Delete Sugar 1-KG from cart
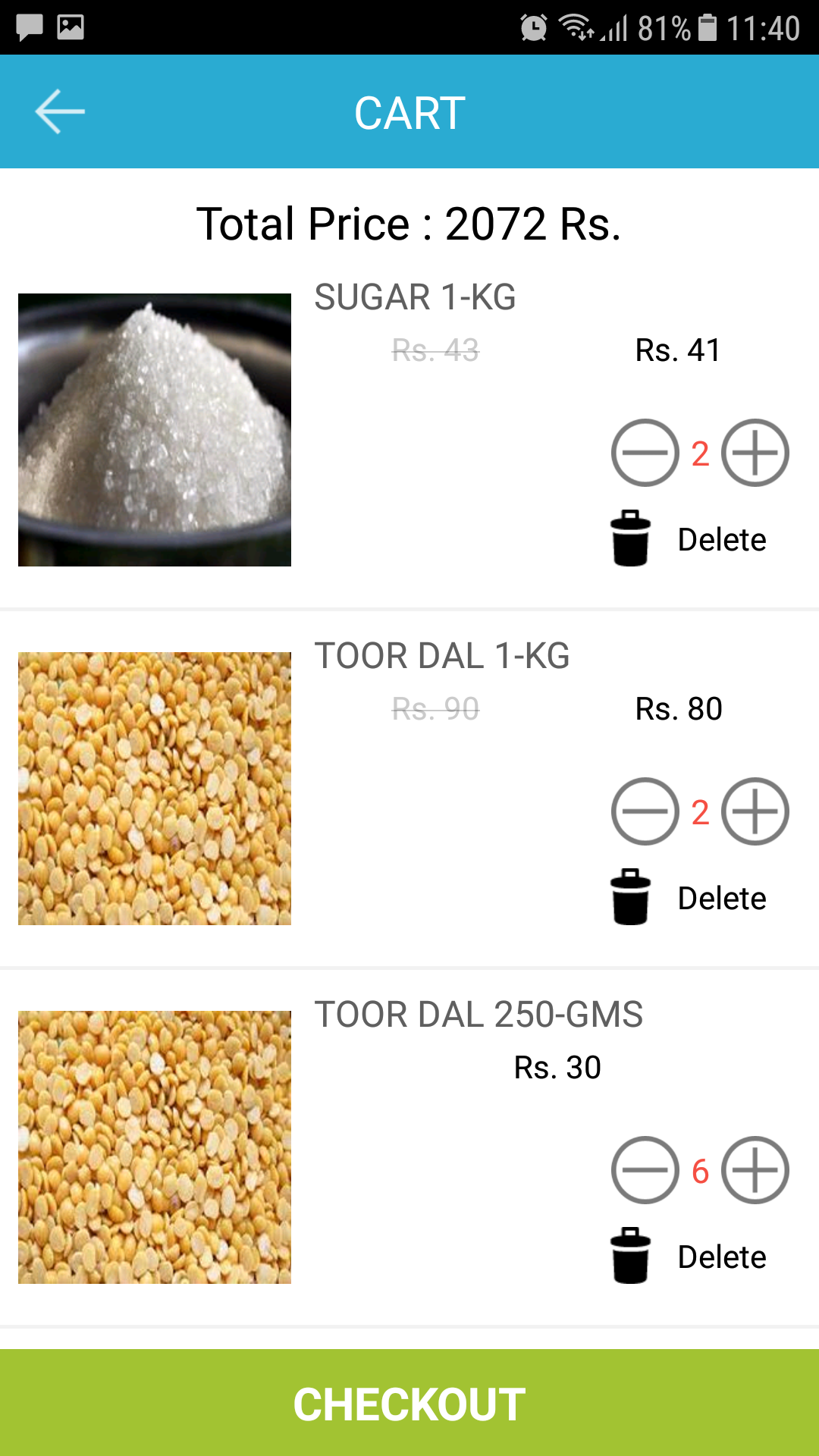819x1456 pixels. 689,539
